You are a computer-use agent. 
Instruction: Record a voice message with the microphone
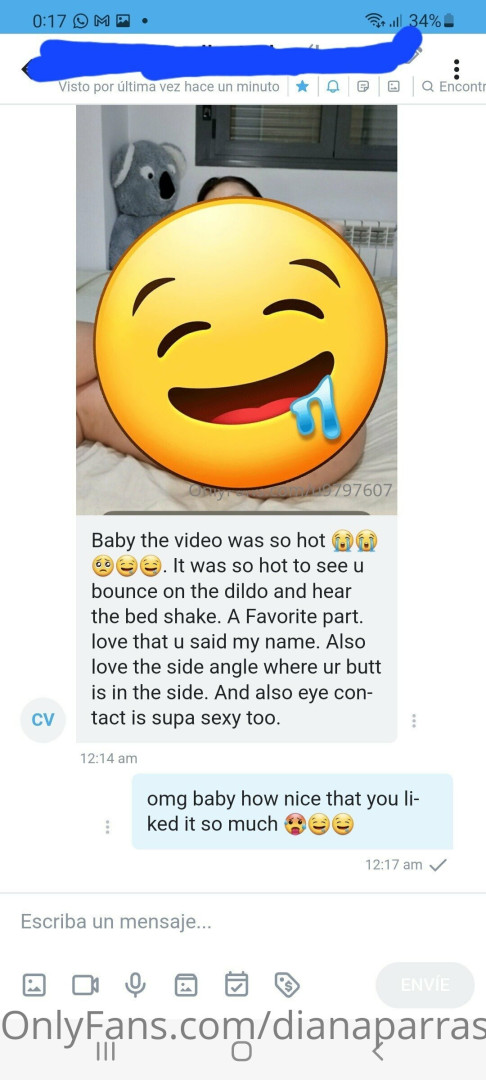135,985
